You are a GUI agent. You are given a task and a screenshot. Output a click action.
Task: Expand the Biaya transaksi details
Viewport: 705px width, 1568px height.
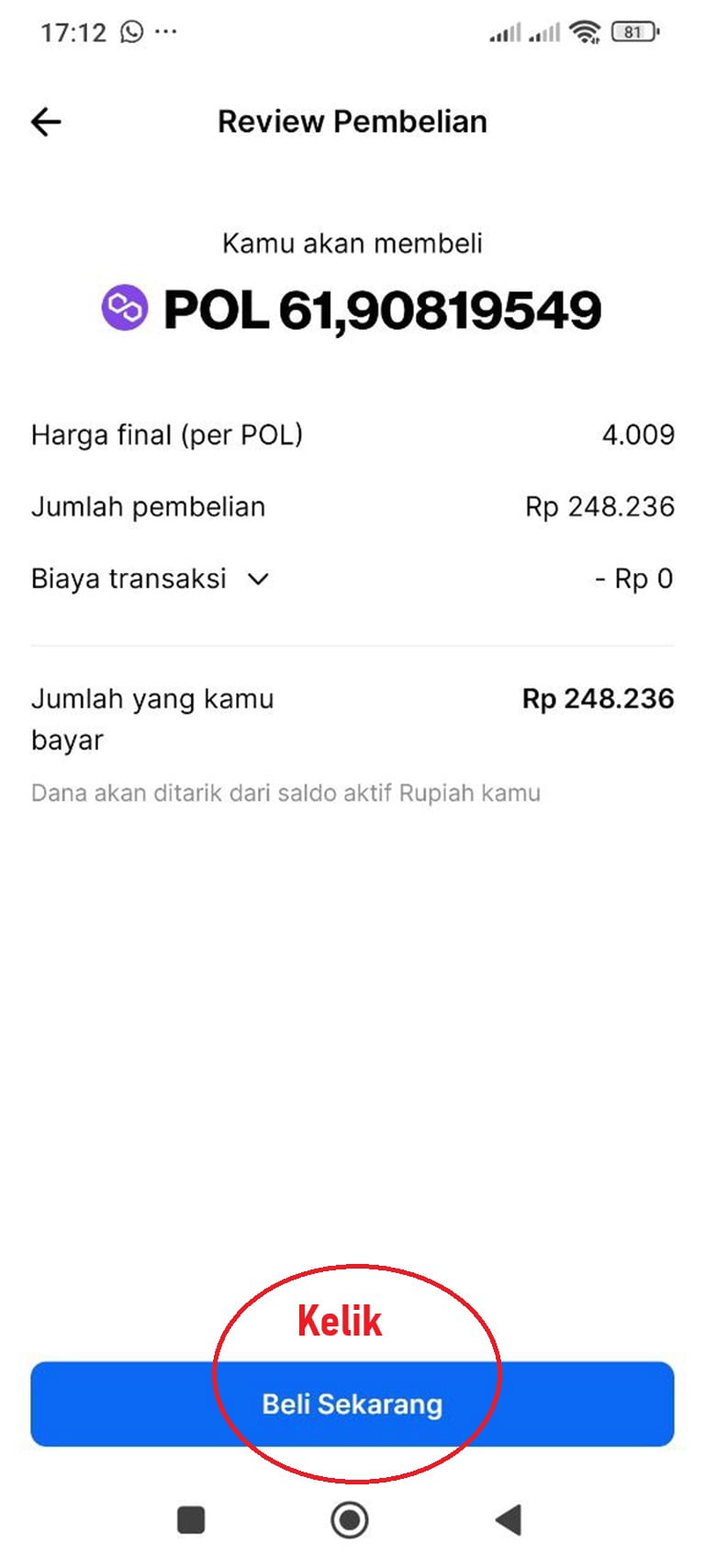258,579
